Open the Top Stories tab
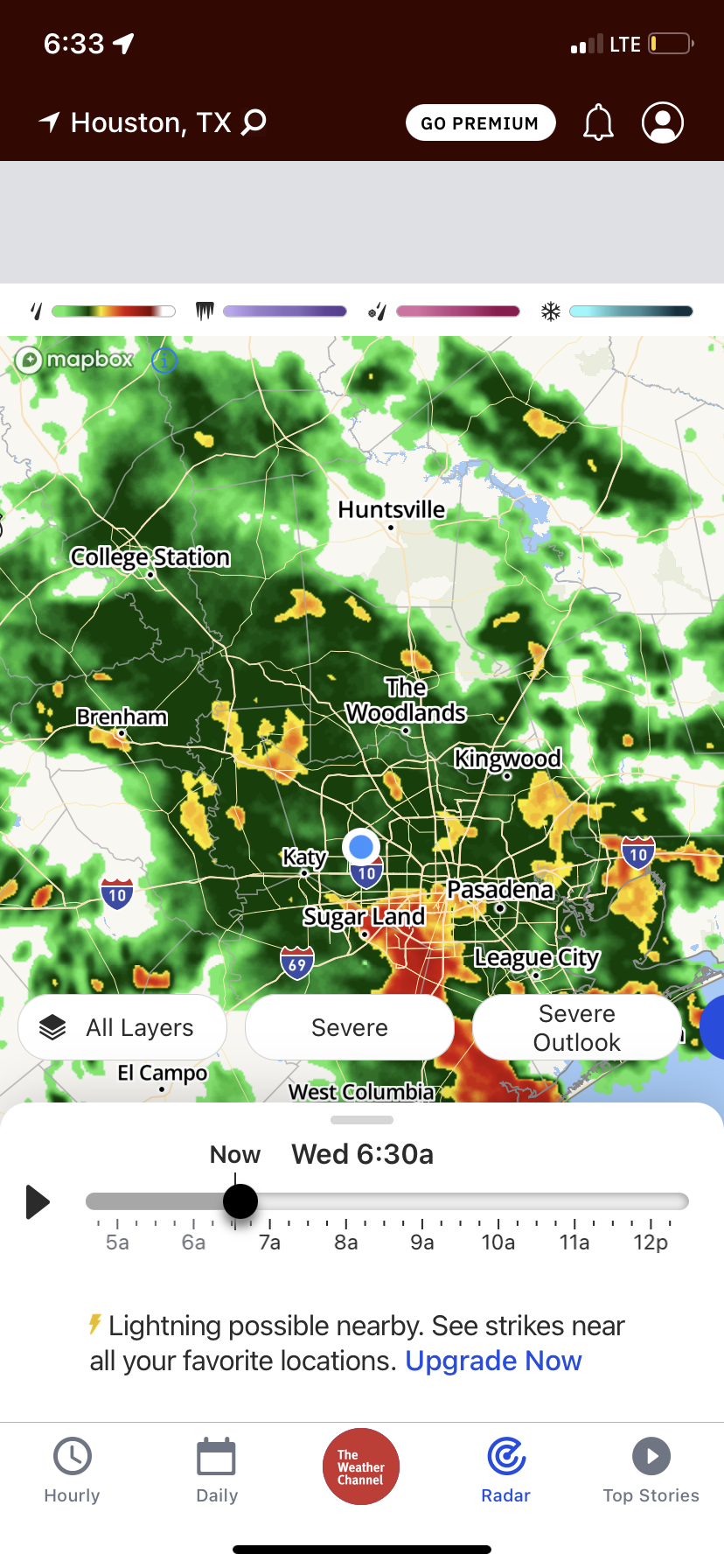The image size is (724, 1568). [x=651, y=1470]
